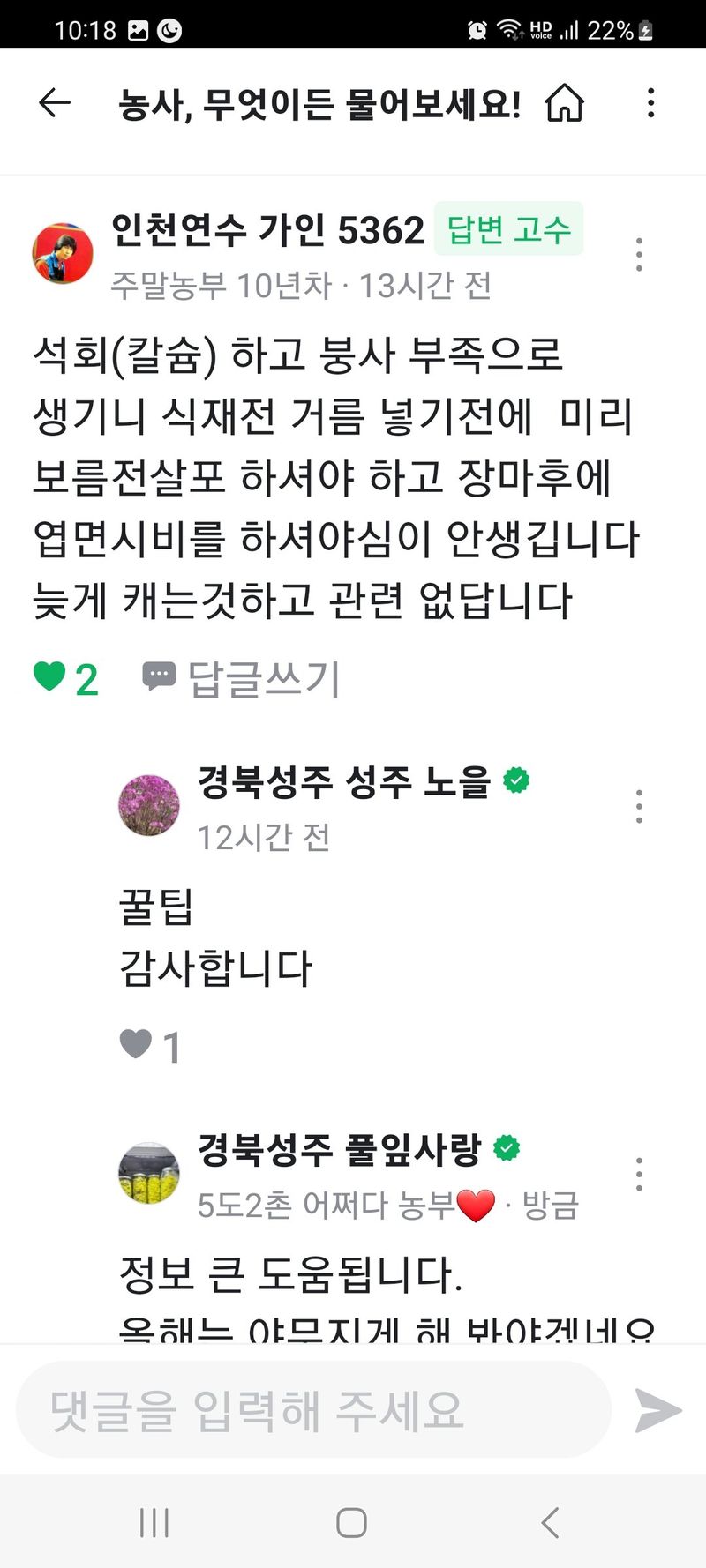View 인천연수 가인 5362's profile picture
The image size is (706, 1568).
tap(63, 254)
